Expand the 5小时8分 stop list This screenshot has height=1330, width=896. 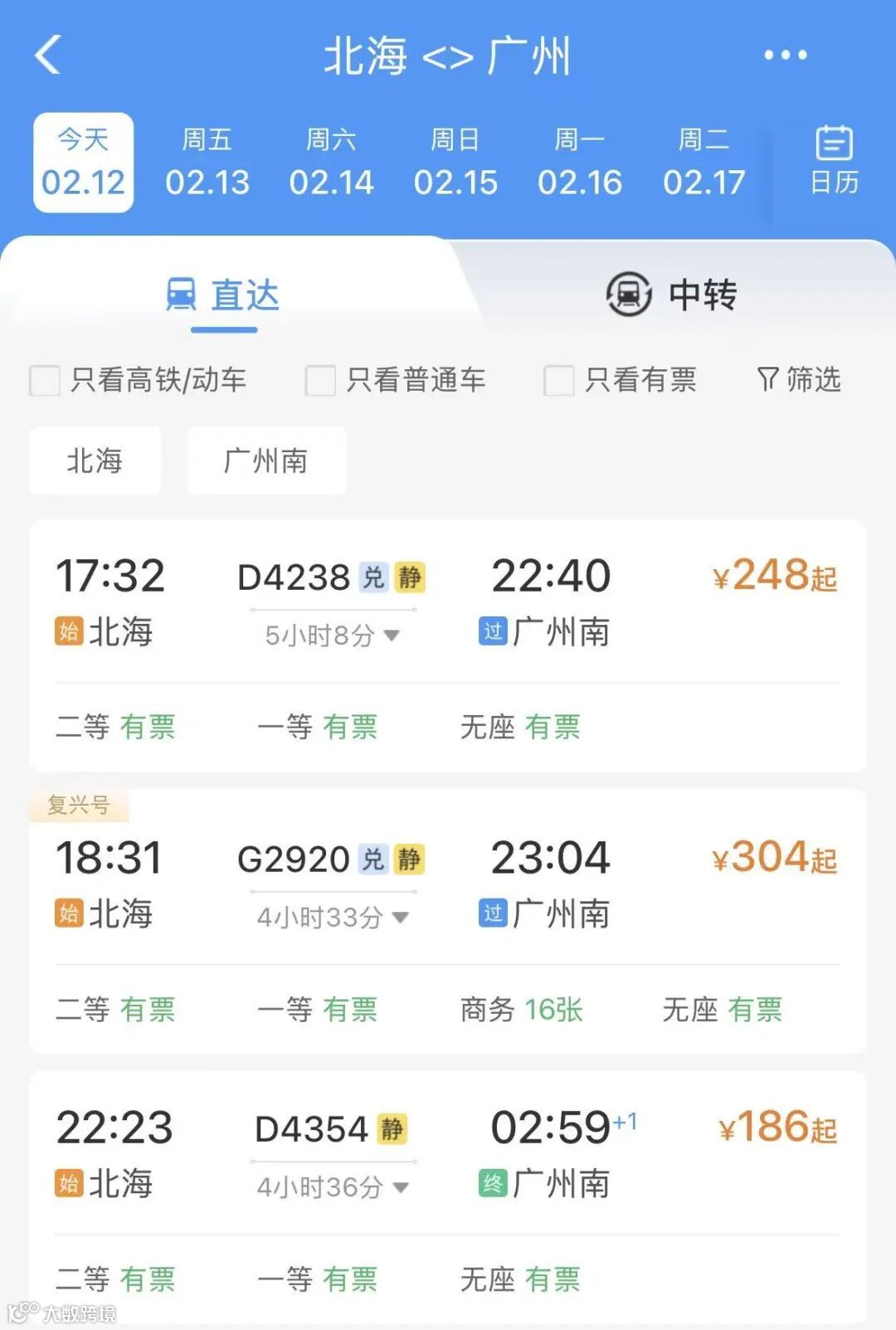[x=332, y=636]
